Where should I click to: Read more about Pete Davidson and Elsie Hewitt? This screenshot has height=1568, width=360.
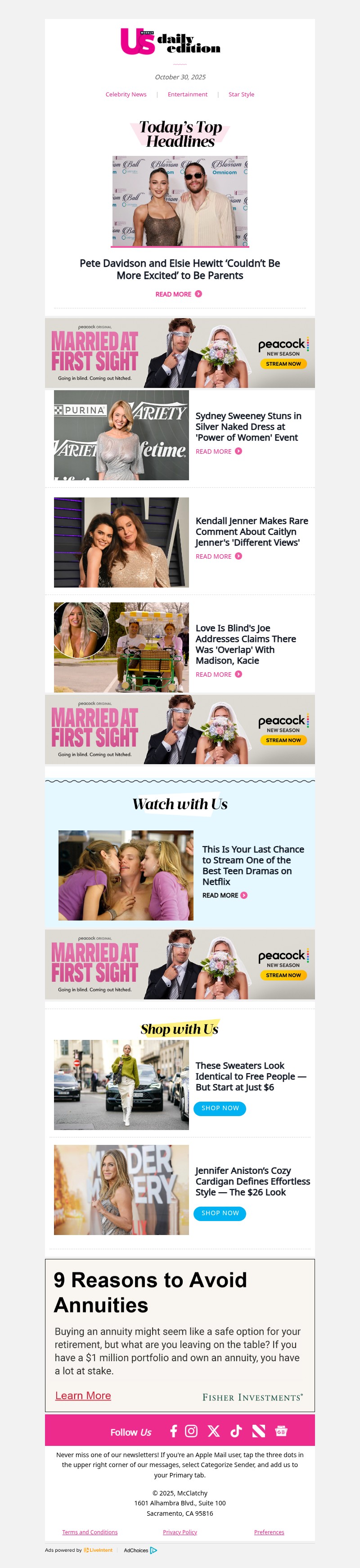pyautogui.click(x=178, y=294)
